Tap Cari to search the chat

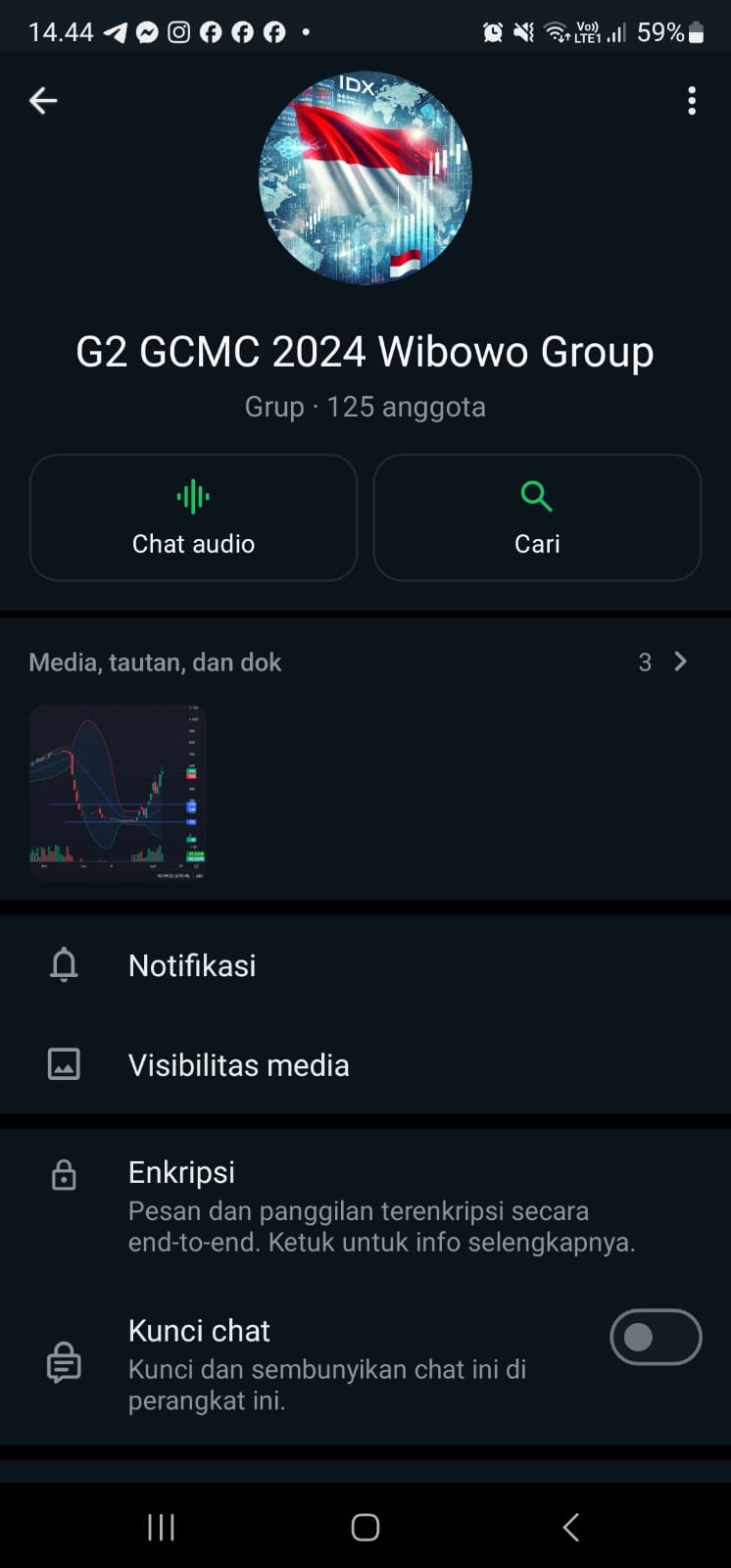click(537, 517)
